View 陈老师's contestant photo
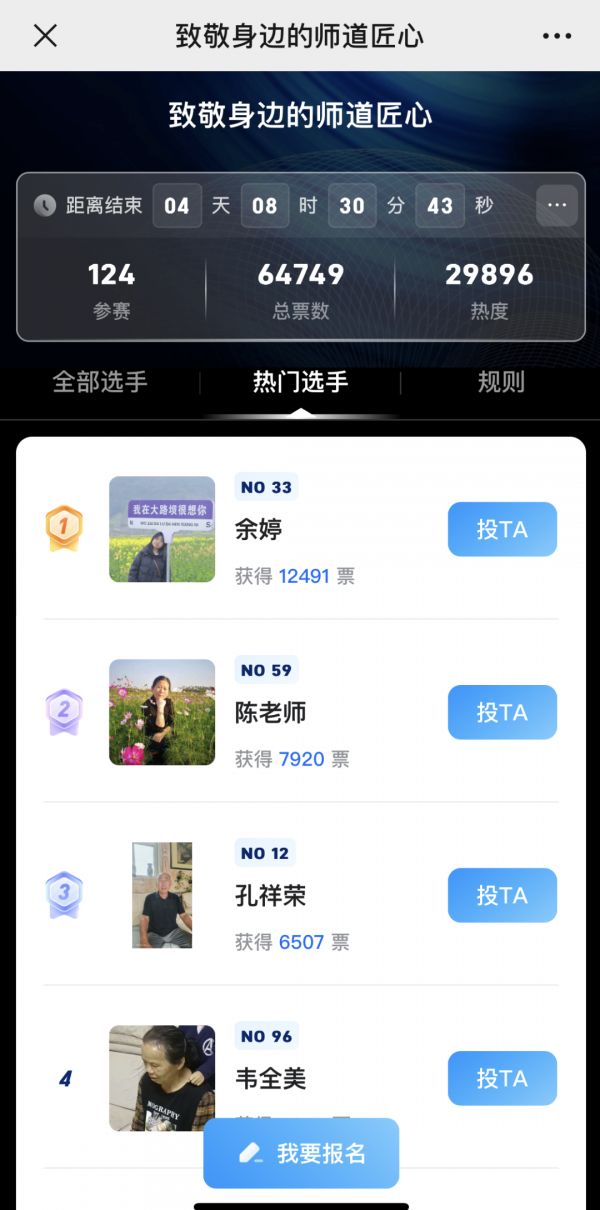600x1210 pixels. click(162, 712)
